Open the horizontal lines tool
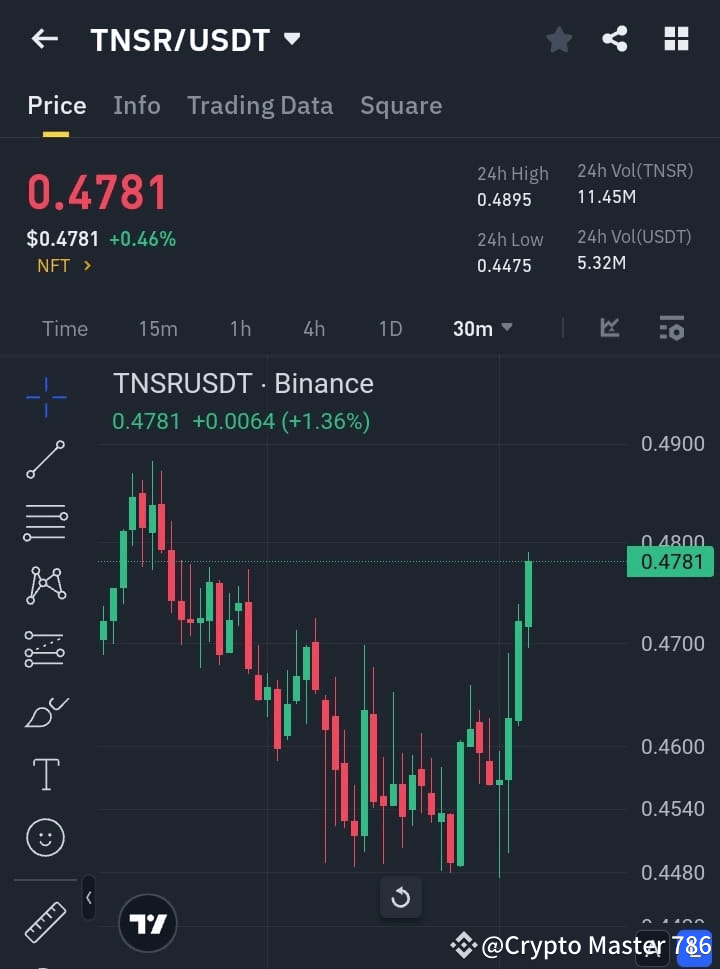Viewport: 720px width, 969px height. 45,523
